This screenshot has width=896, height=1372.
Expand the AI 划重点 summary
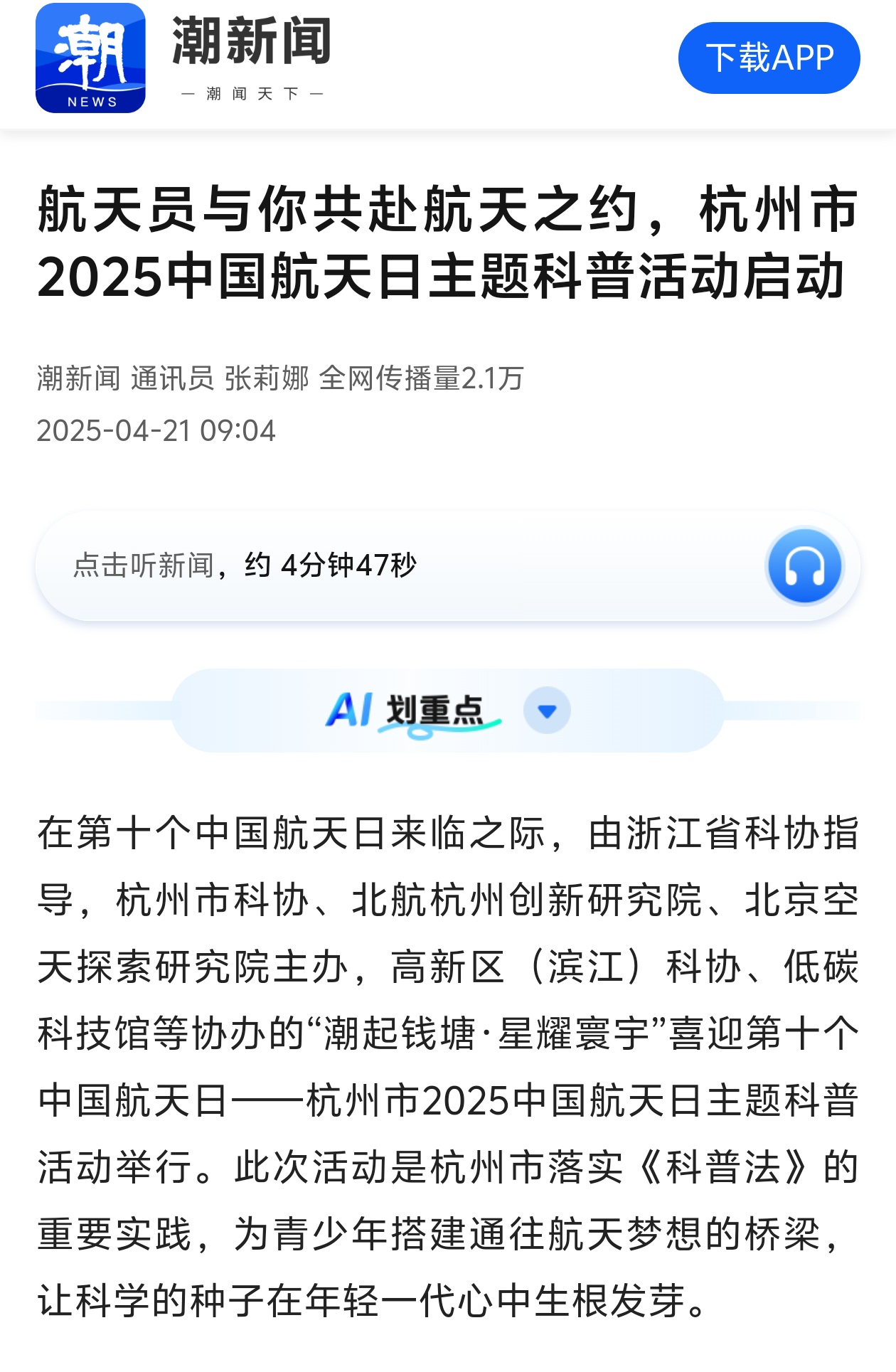point(546,711)
